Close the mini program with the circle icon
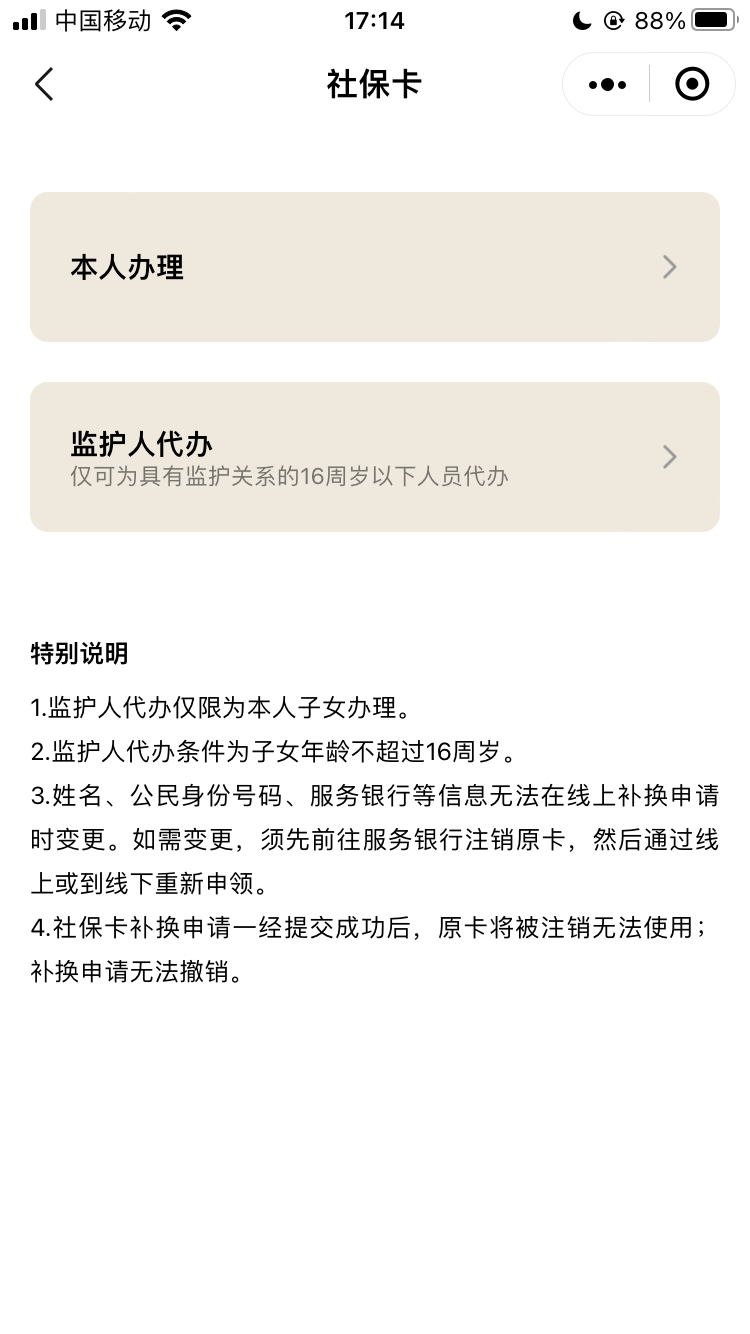750x1334 pixels. click(692, 85)
